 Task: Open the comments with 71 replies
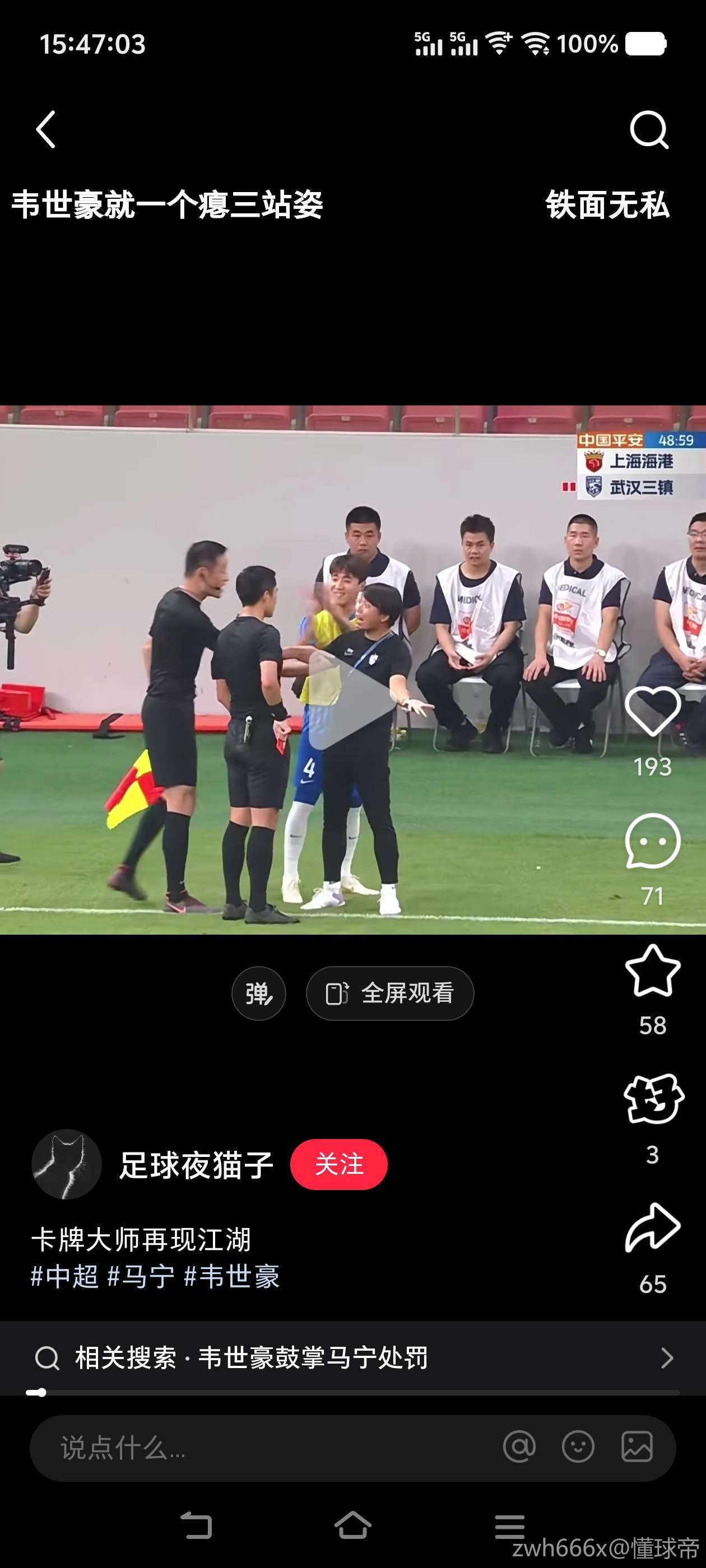(x=652, y=841)
